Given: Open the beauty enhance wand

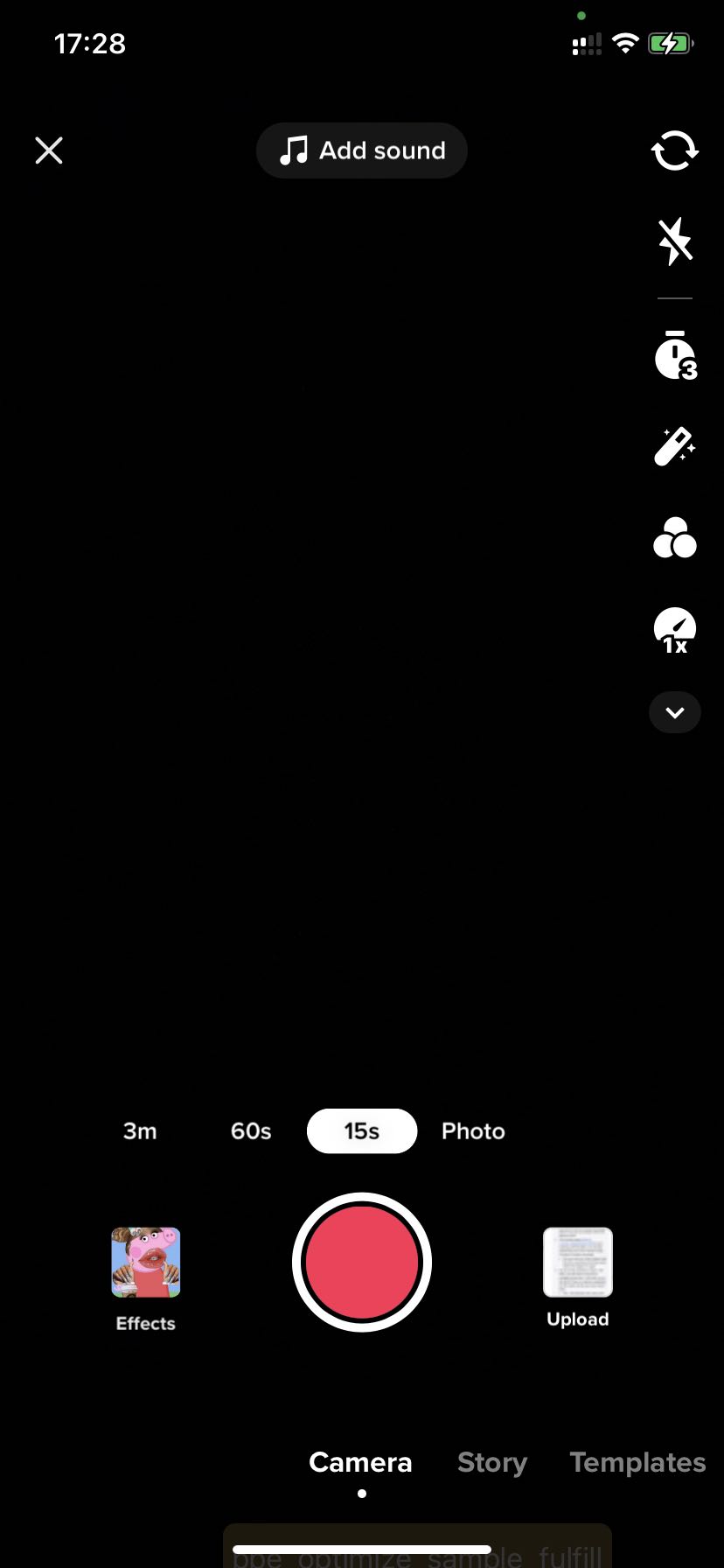Looking at the screenshot, I should click(x=675, y=446).
